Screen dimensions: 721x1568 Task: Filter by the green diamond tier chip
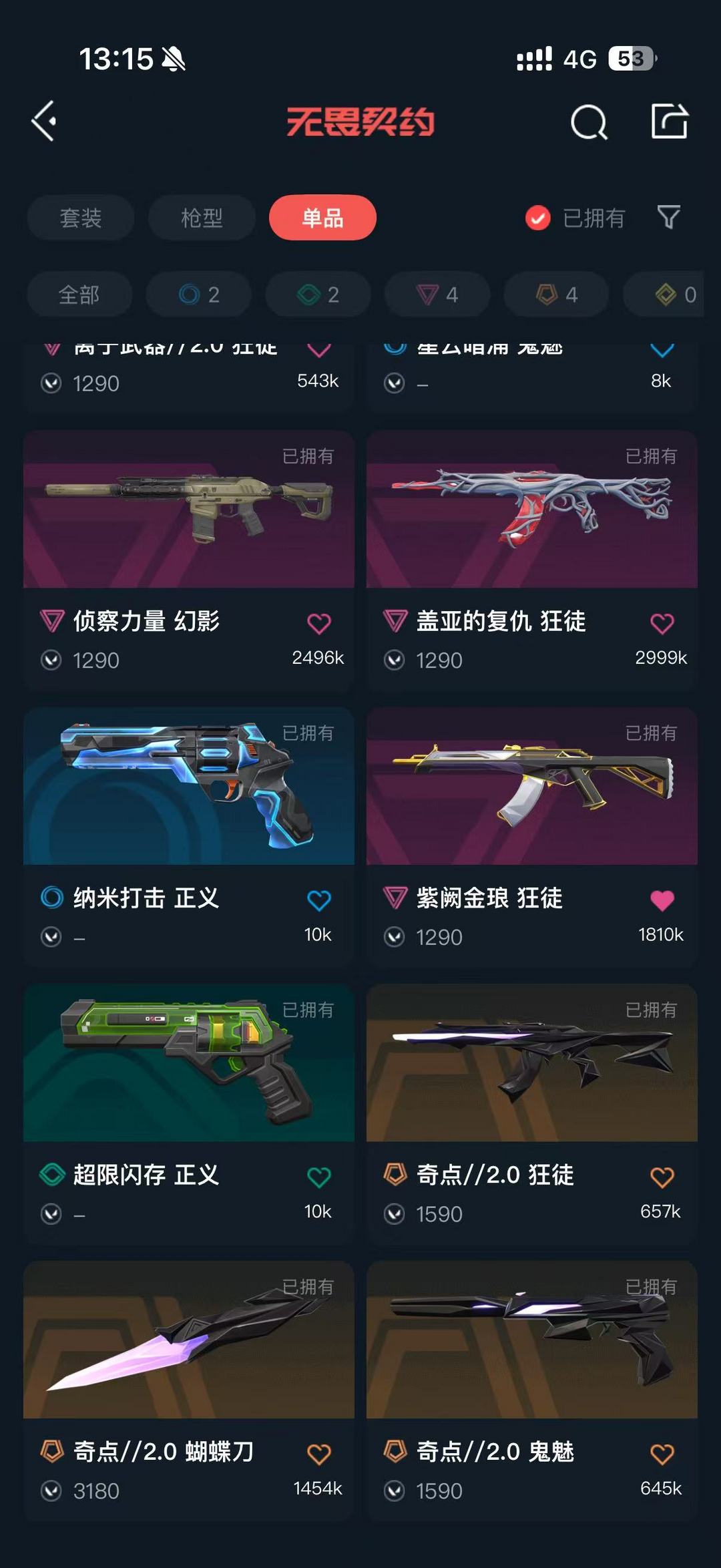click(318, 295)
